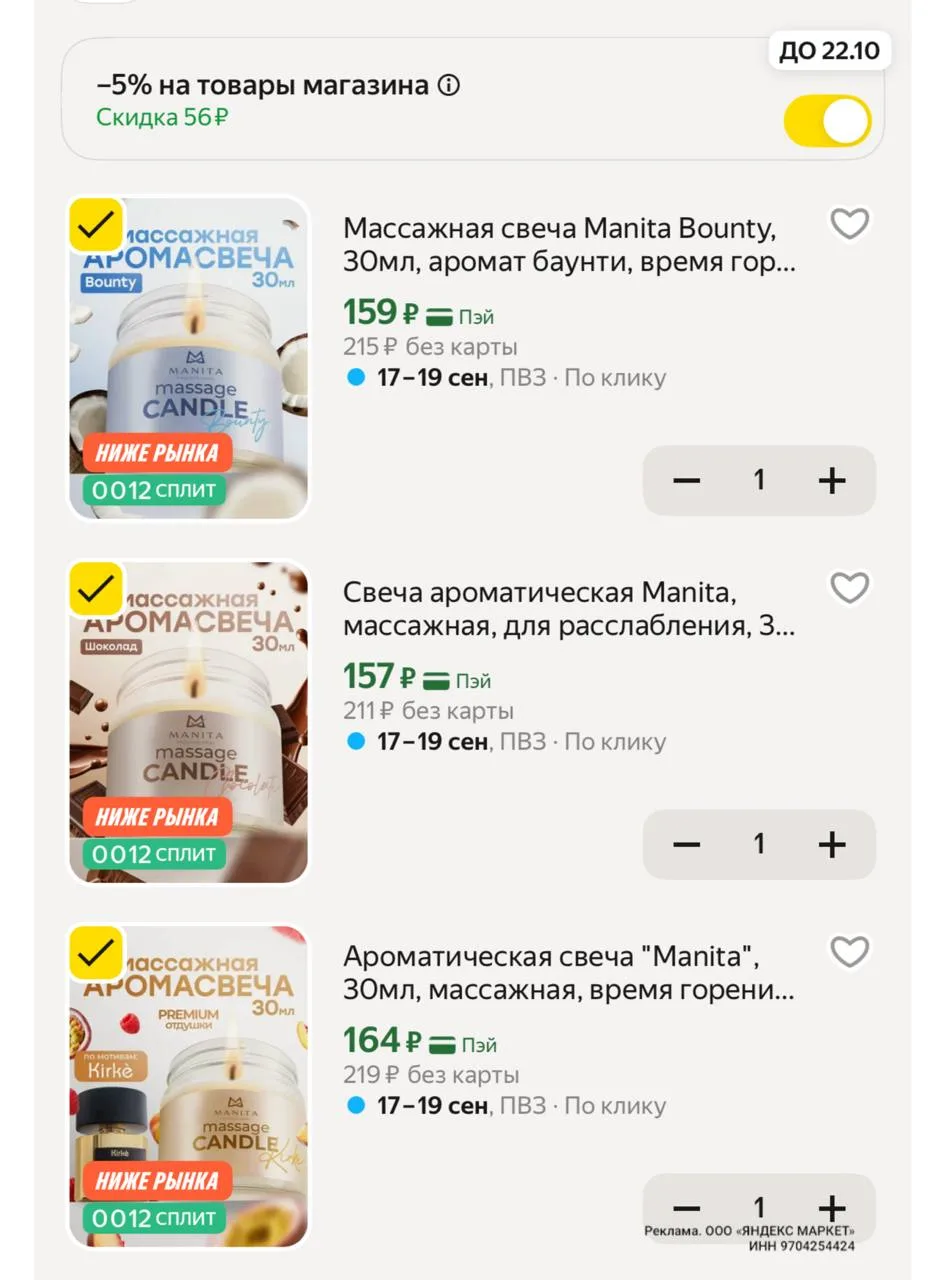Image resolution: width=946 pixels, height=1280 pixels.
Task: Decrease quantity of Manita Bounty candle
Action: point(687,481)
